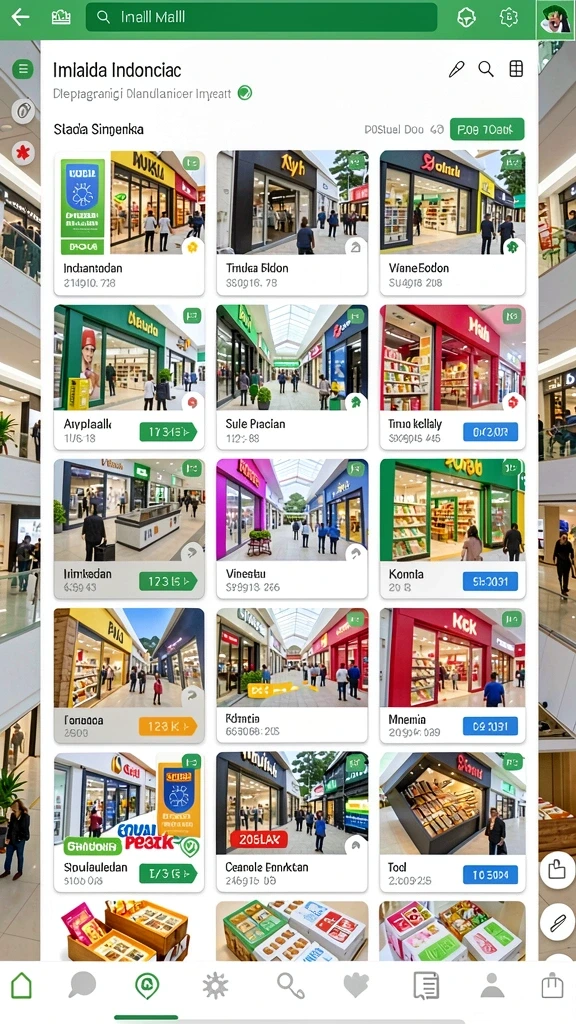Tap the green button on Aiyplaalk card
The height and width of the screenshot is (1024, 576).
tap(168, 432)
